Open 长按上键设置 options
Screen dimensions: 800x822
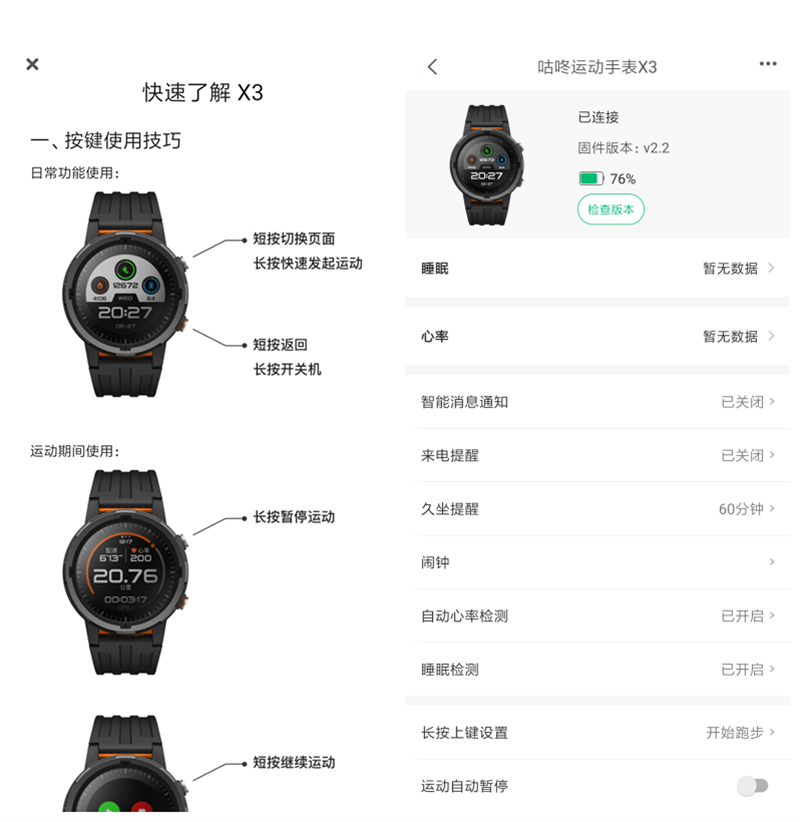pos(597,732)
